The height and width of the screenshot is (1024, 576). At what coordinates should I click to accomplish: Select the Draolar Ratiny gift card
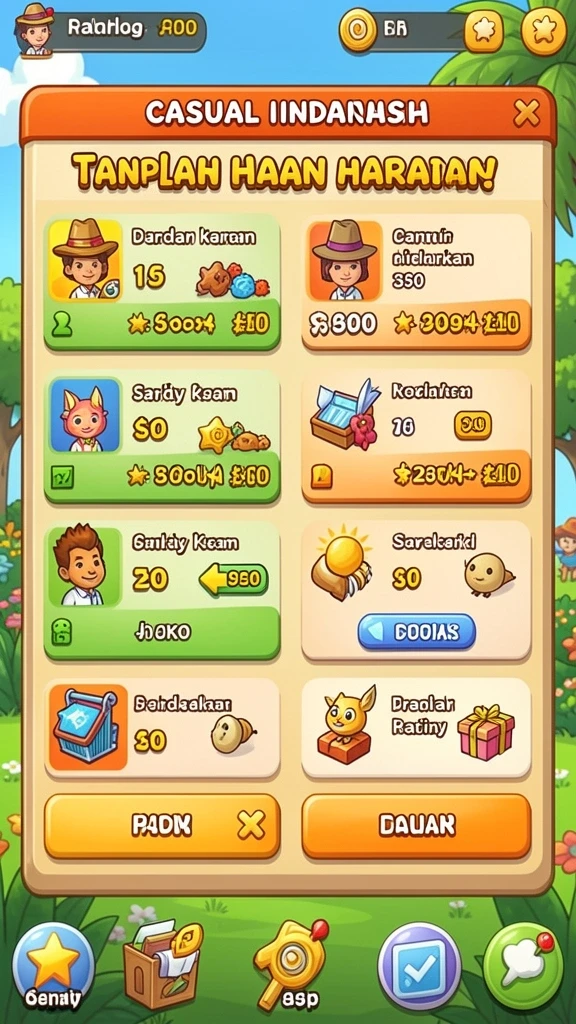[417, 729]
